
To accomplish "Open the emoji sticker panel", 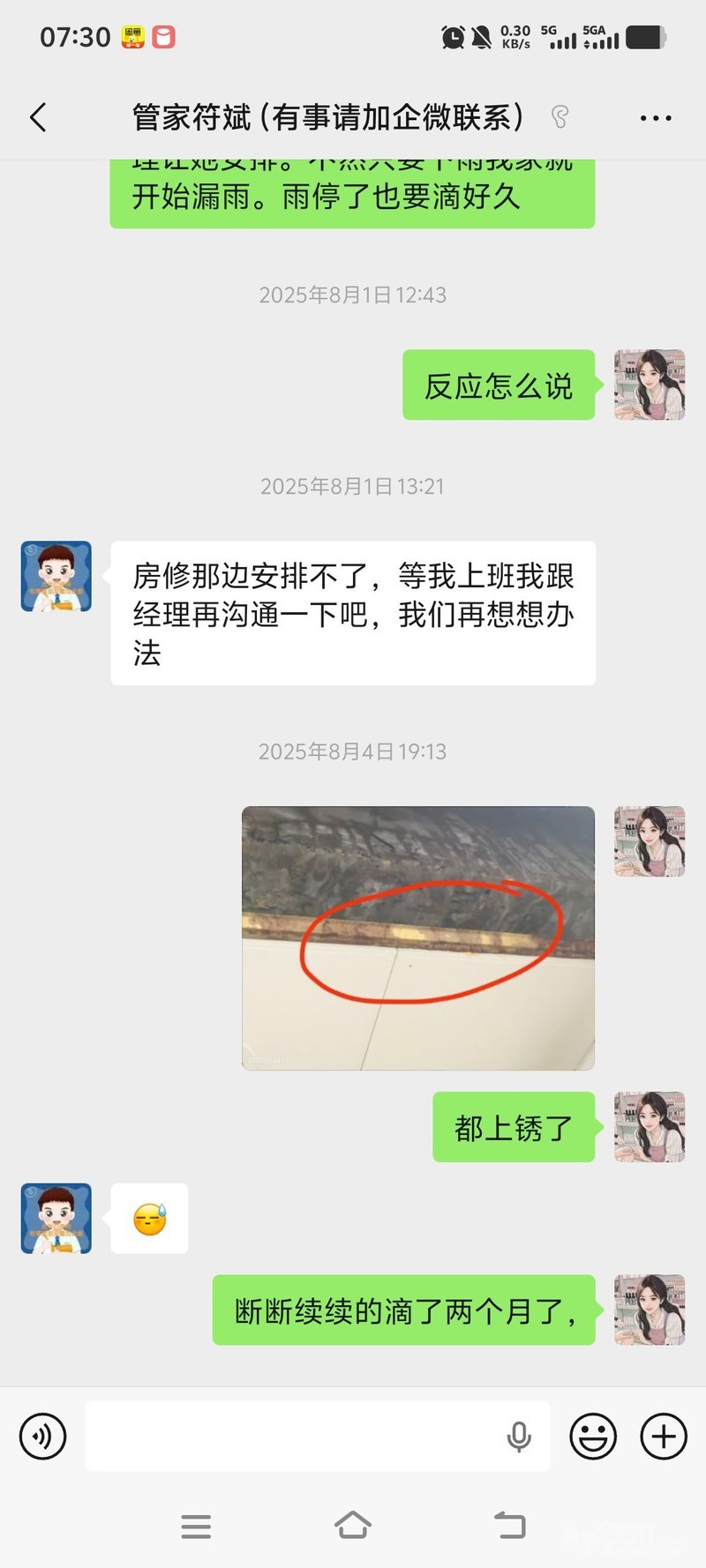I will [593, 1436].
